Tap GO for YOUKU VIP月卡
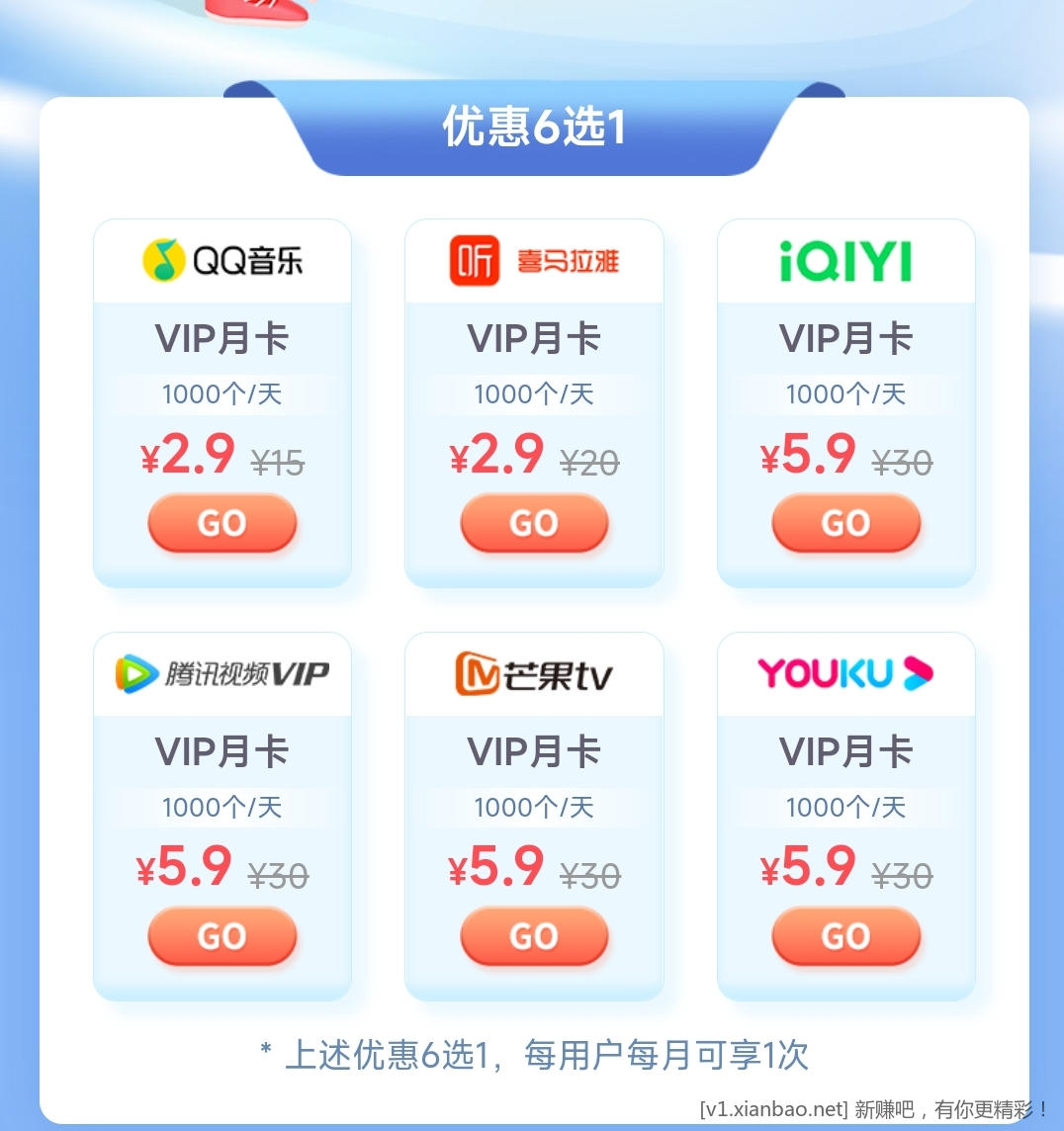The width and height of the screenshot is (1064, 1131). pos(845,936)
